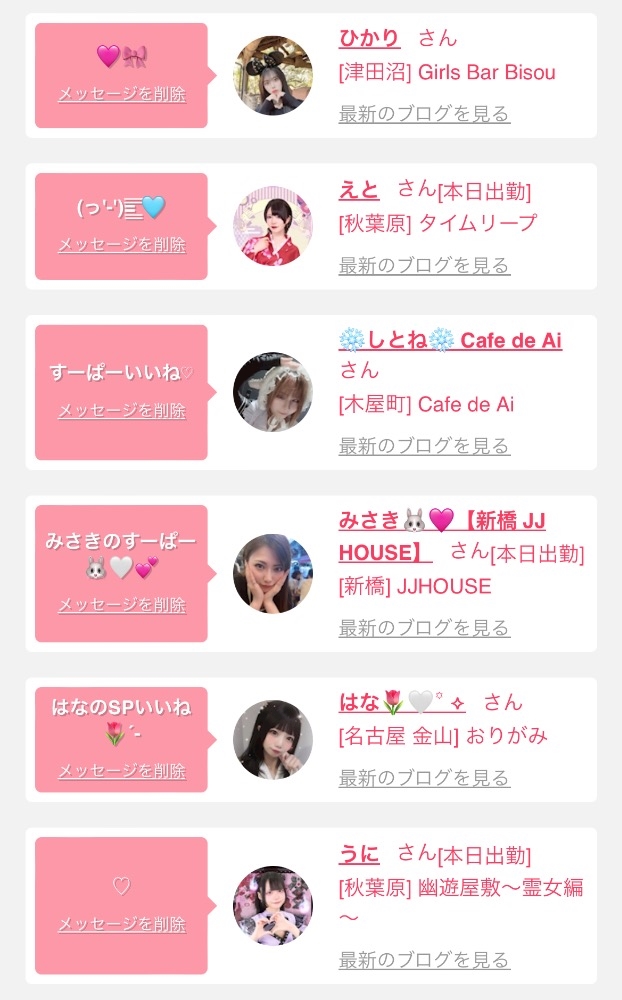Tap うに's profile photo
Viewport: 622px width, 1000px height.
[273, 906]
